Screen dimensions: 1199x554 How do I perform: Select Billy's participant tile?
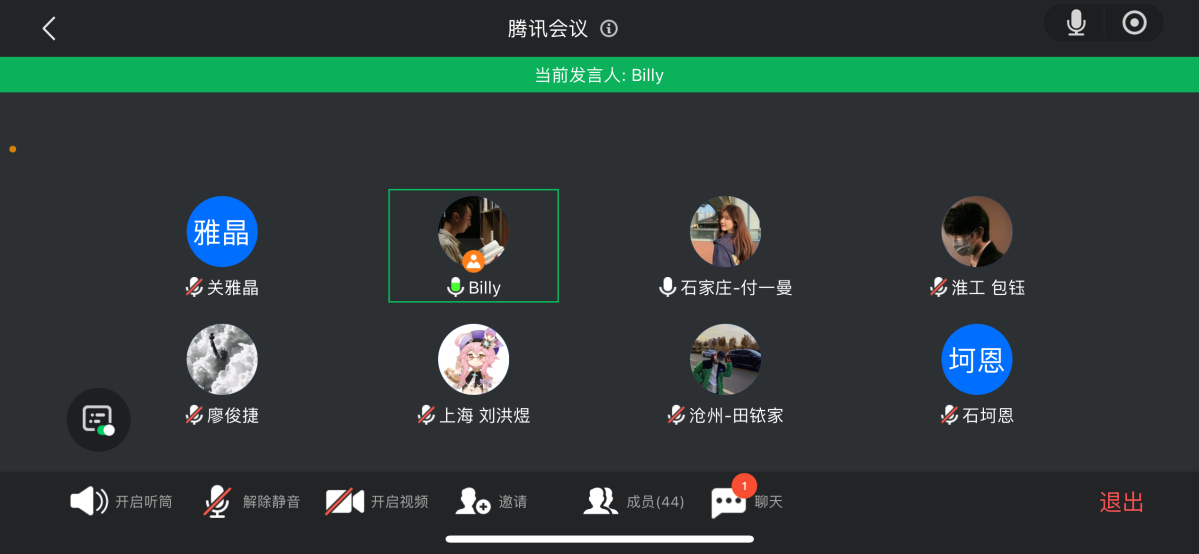(473, 245)
